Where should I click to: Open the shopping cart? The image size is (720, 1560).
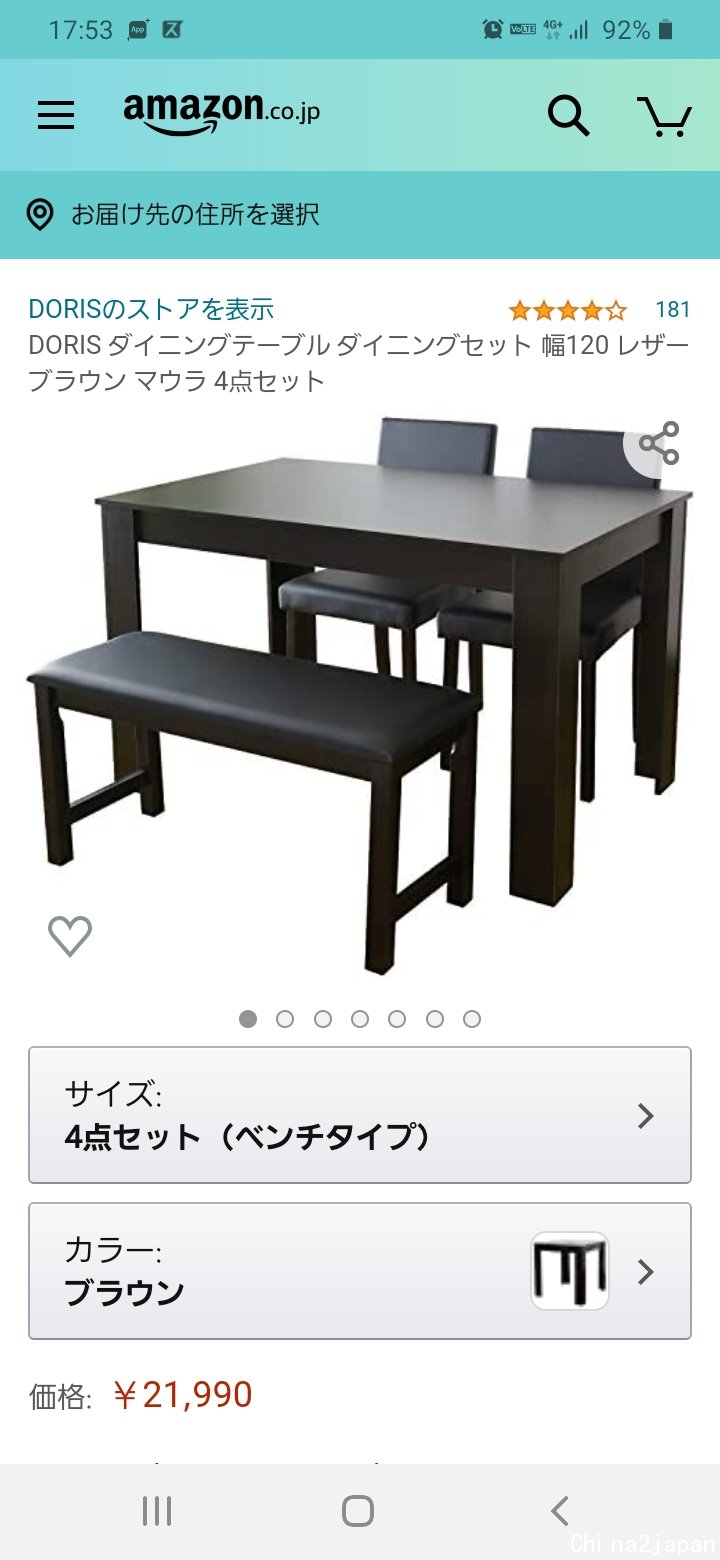tap(665, 116)
